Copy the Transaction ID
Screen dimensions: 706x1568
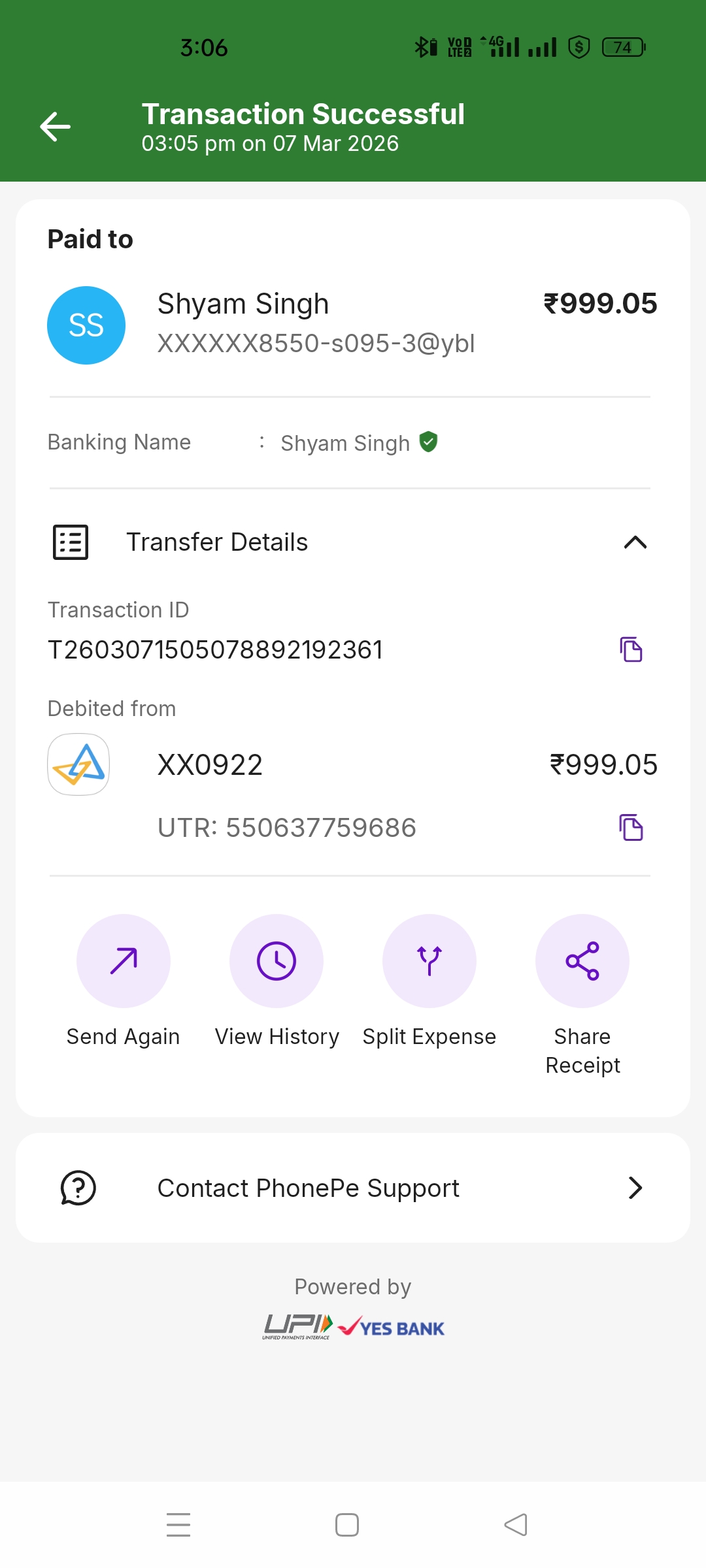[631, 649]
